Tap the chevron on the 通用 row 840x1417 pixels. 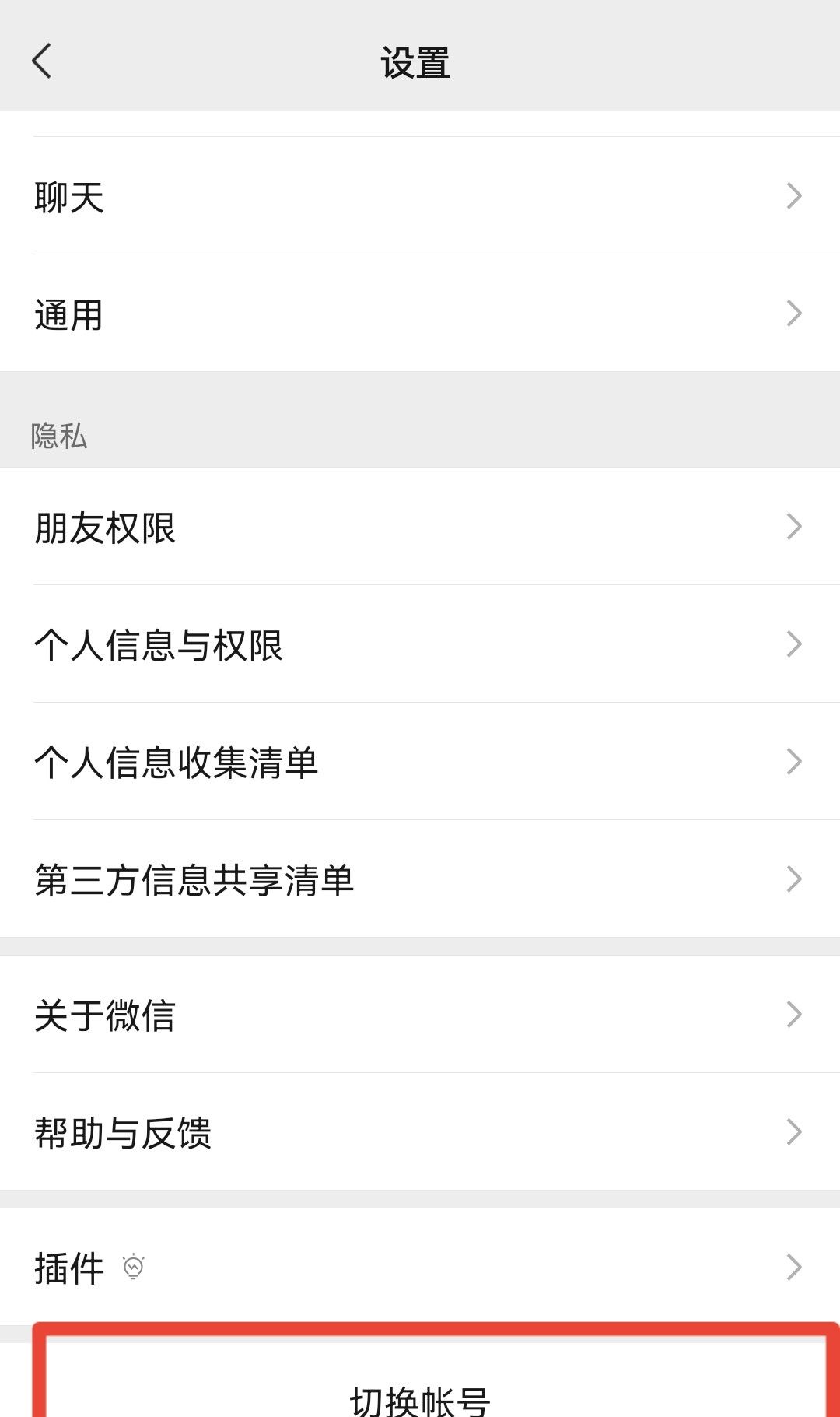[x=794, y=314]
